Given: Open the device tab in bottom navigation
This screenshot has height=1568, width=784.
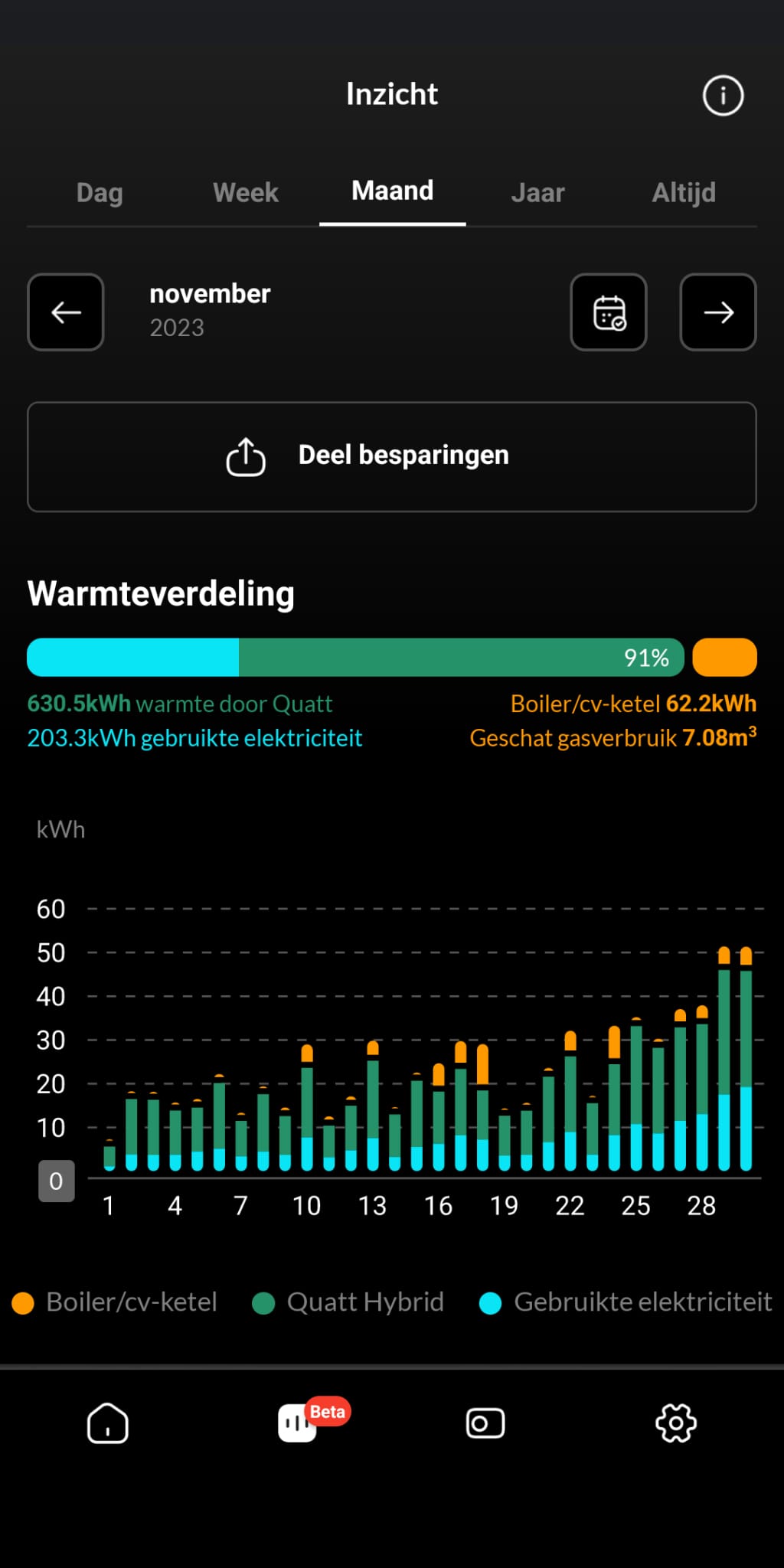Looking at the screenshot, I should pyautogui.click(x=485, y=1423).
